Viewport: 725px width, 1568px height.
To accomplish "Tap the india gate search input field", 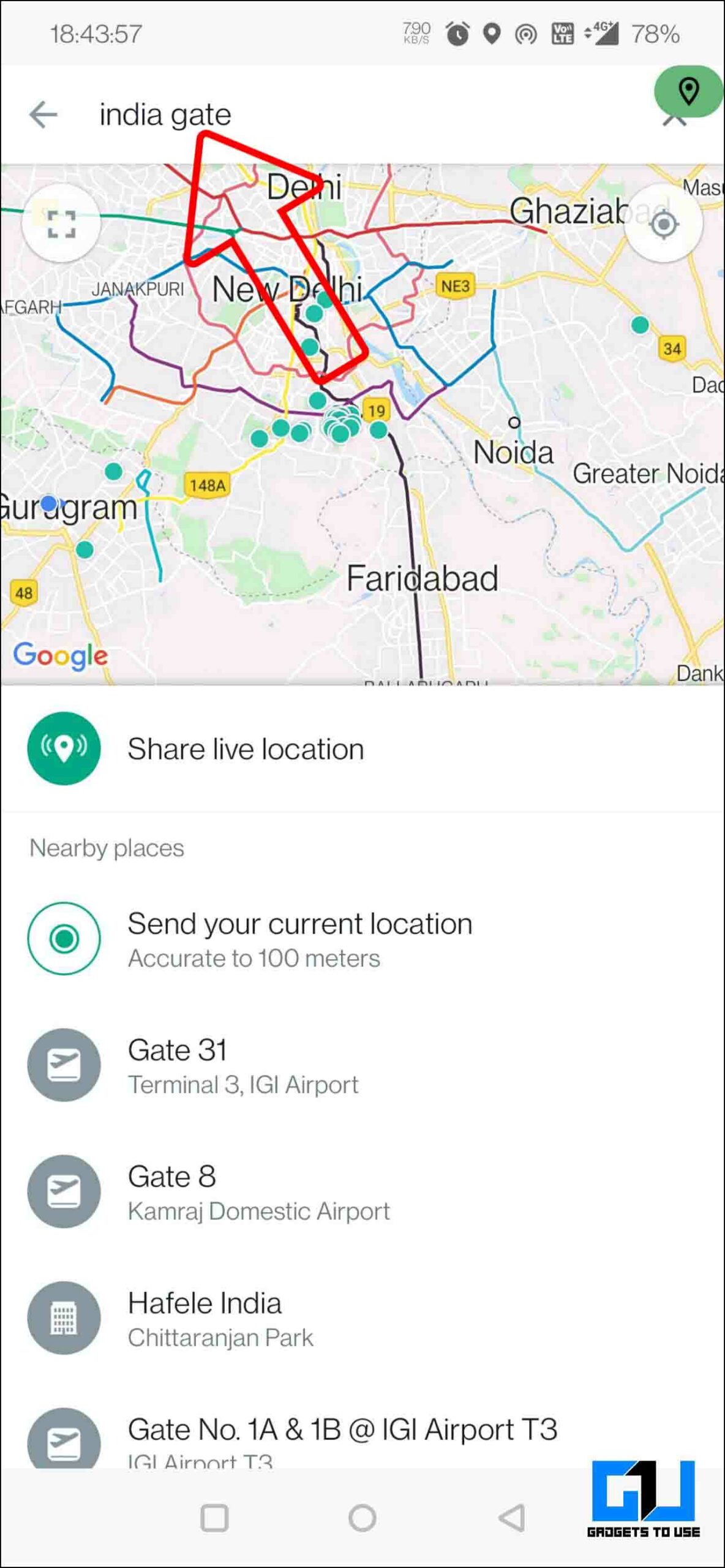I will pyautogui.click(x=165, y=114).
